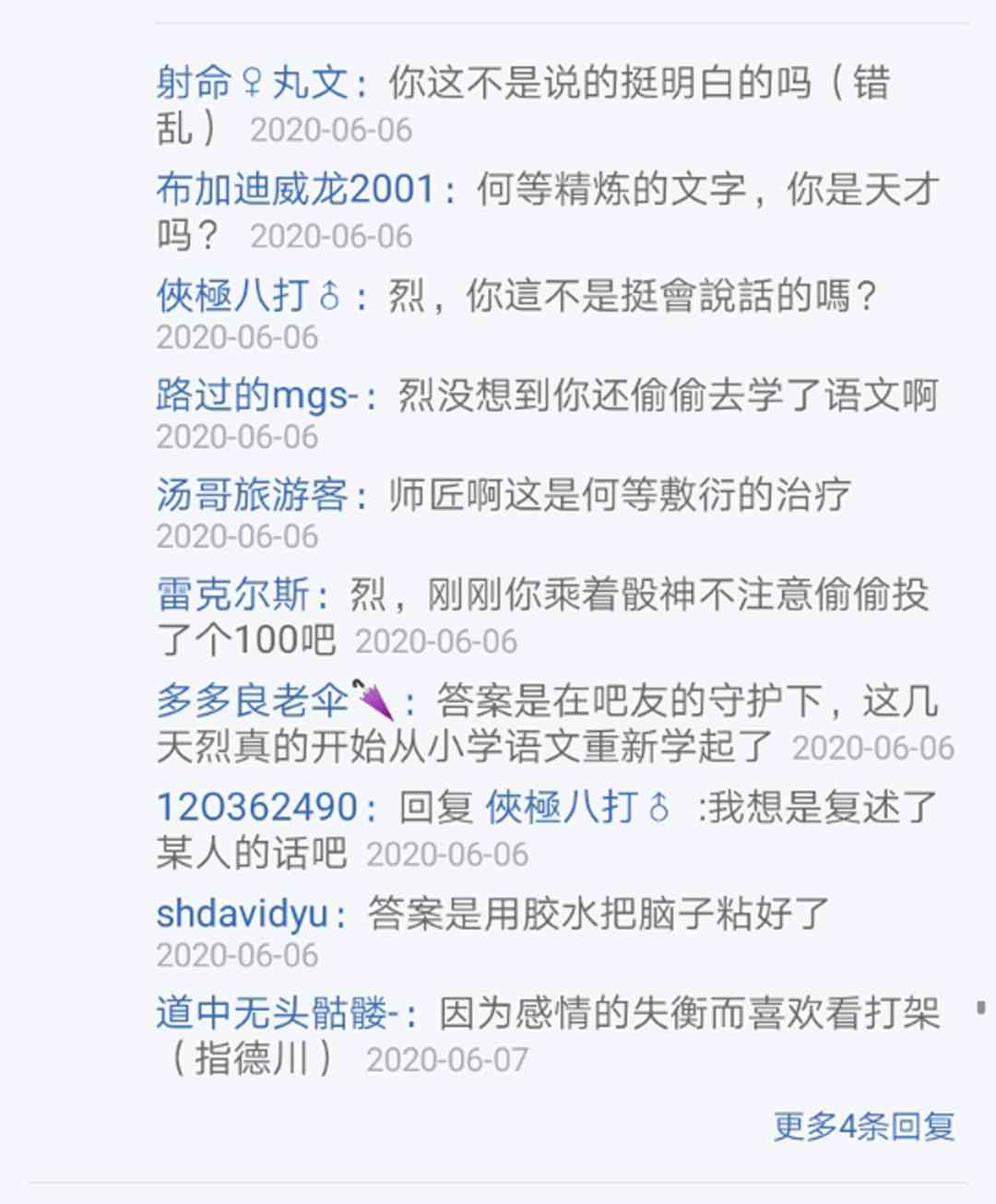Screen dimensions: 996x1204
Task: Open 汤哥旅游客's user page
Action: [253, 495]
